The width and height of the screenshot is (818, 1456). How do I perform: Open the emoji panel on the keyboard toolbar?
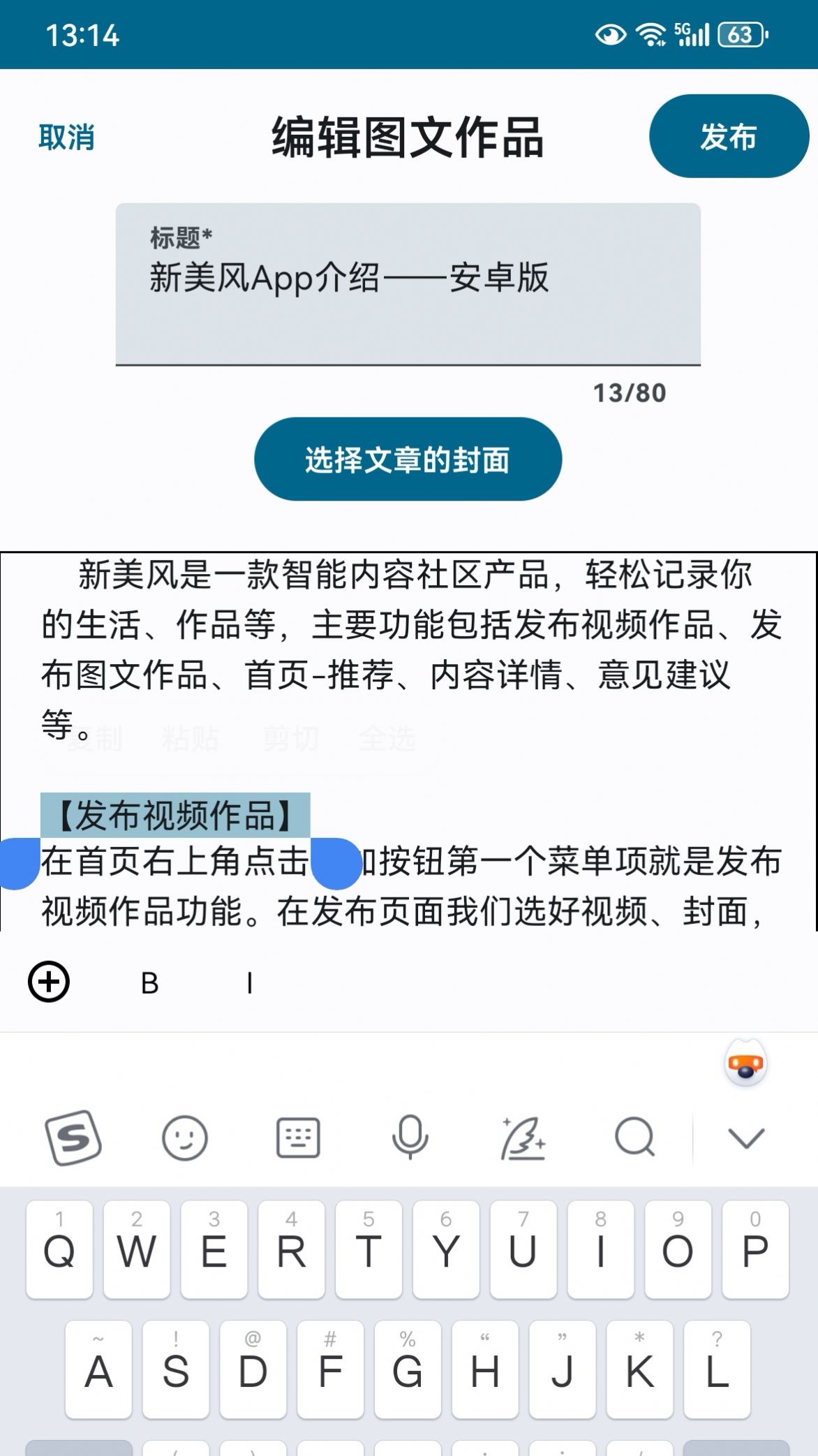(185, 1138)
